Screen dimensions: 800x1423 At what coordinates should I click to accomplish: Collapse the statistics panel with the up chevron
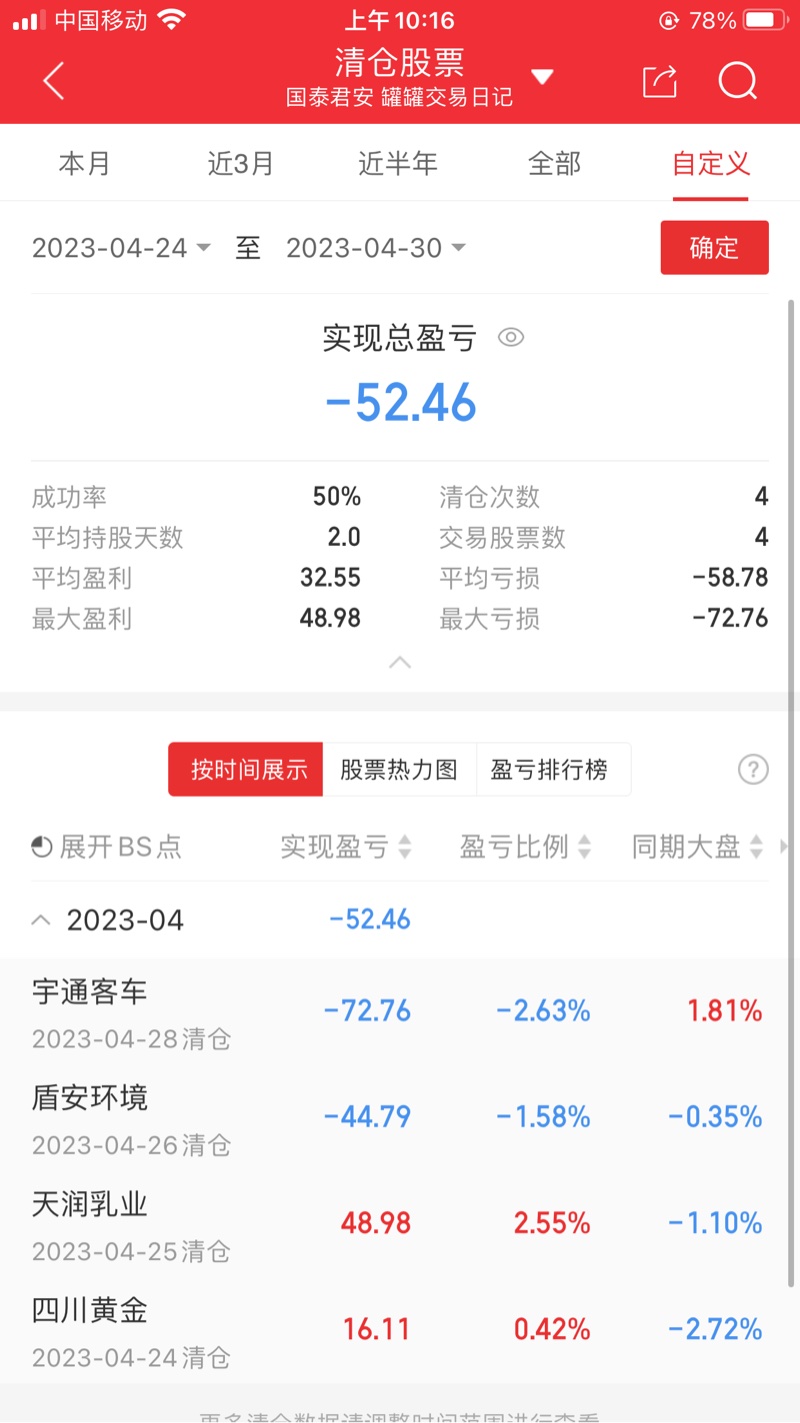click(400, 662)
